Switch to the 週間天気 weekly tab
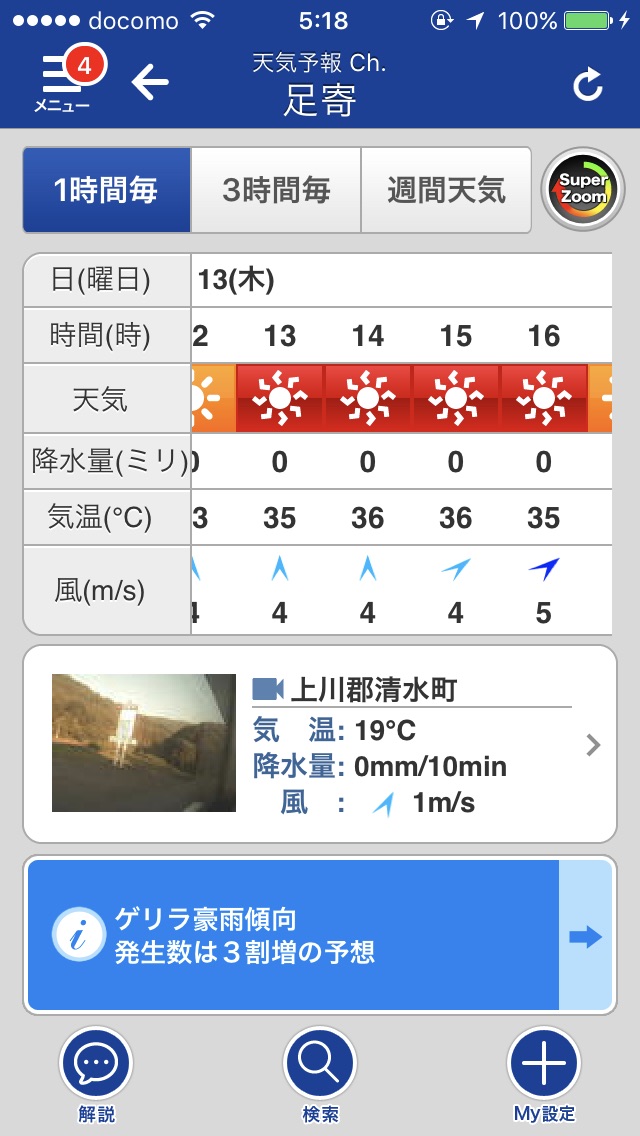Screen dimensions: 640x1136 click(x=446, y=190)
